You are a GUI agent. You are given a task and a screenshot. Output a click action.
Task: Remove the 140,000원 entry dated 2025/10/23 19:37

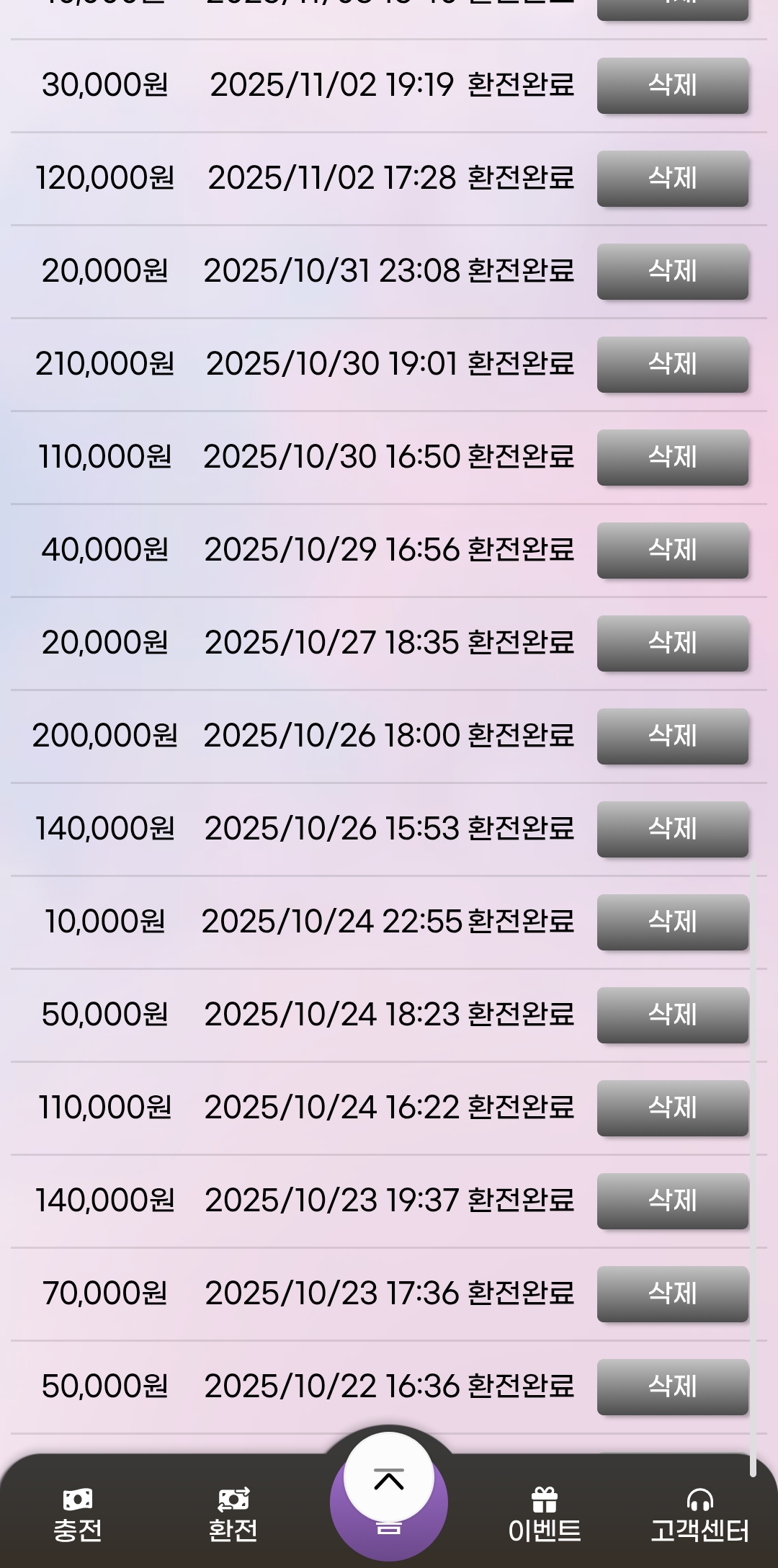pos(672,1201)
